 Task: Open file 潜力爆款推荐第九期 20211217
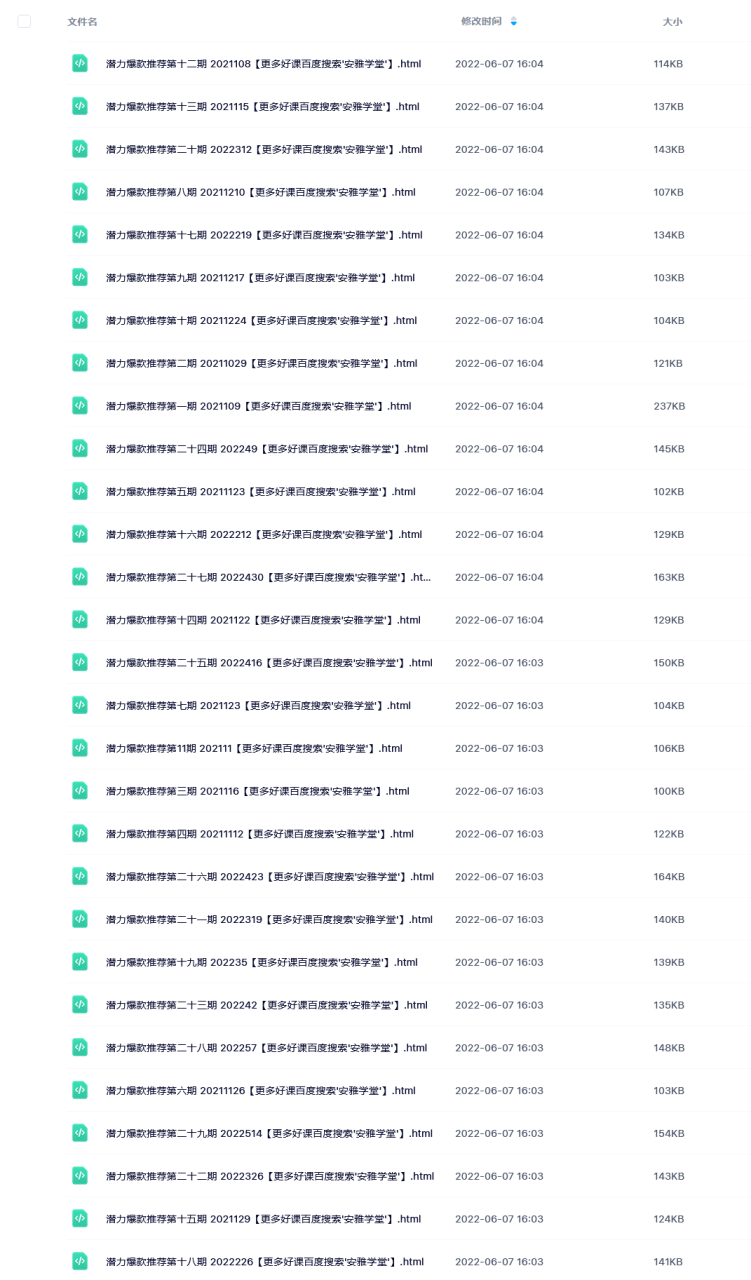(260, 278)
